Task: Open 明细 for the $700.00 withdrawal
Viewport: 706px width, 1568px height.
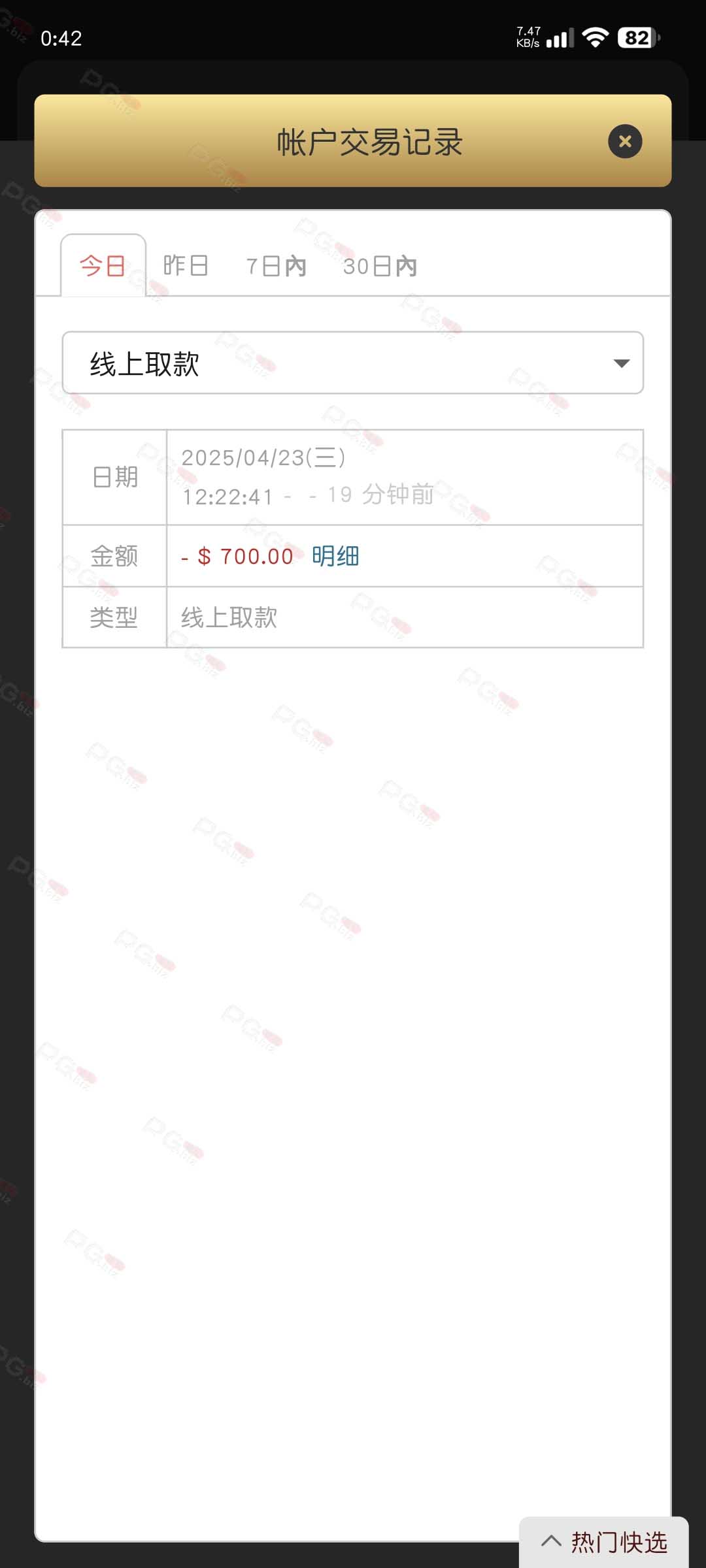Action: (x=335, y=556)
